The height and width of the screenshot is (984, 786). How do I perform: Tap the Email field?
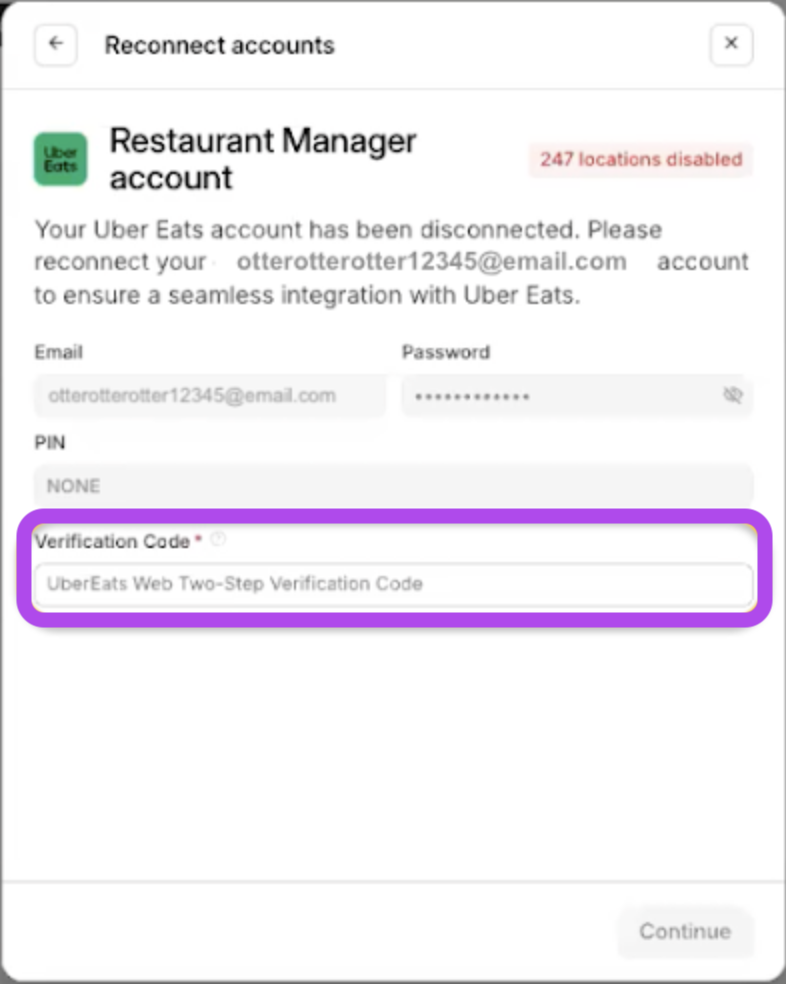click(x=210, y=396)
